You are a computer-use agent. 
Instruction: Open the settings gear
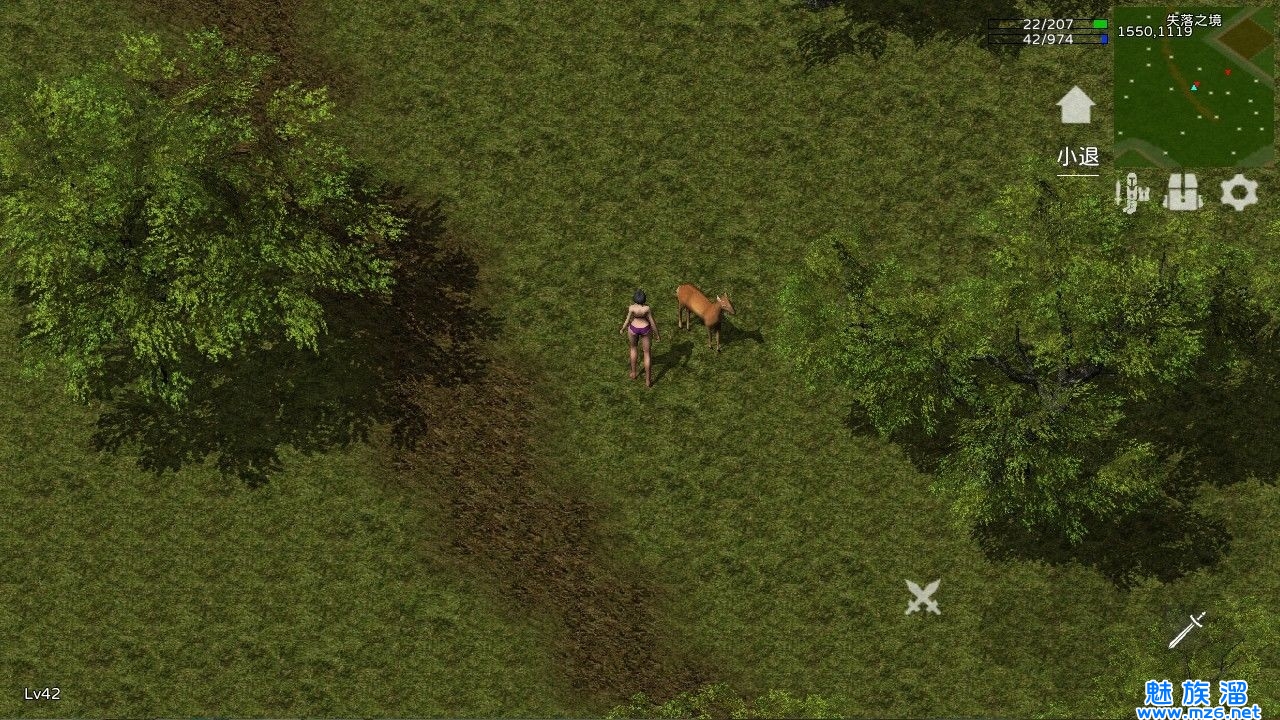coord(1238,192)
